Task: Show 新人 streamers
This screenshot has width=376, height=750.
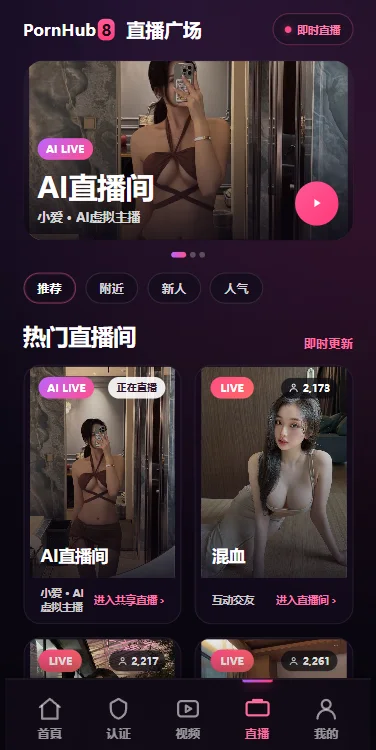Action: (x=174, y=288)
